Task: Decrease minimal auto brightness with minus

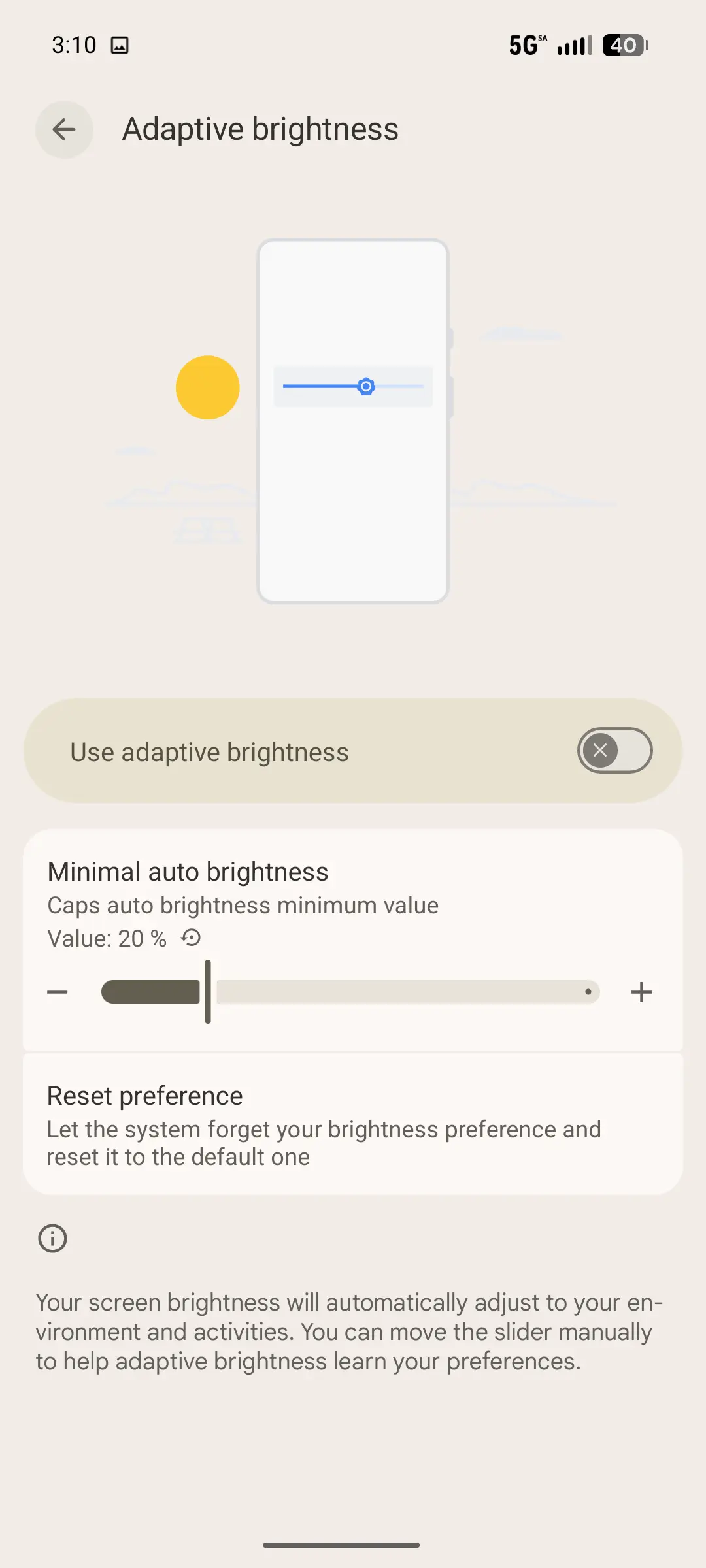Action: click(x=58, y=992)
